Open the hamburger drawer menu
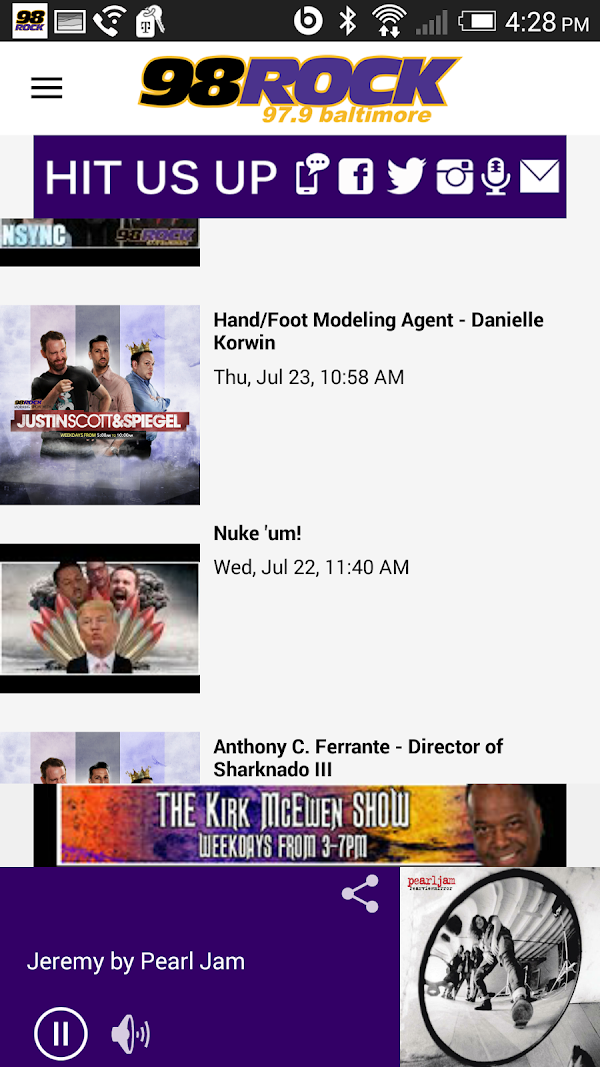Viewport: 600px width, 1067px height. click(46, 88)
